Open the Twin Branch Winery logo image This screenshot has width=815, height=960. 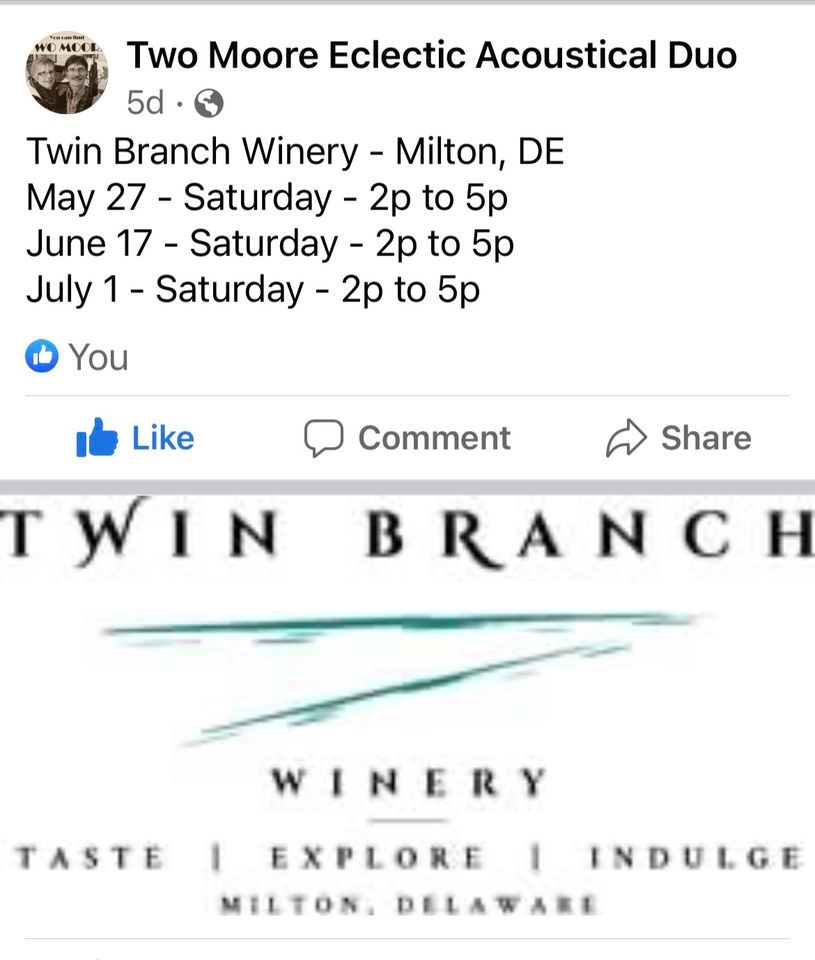407,710
